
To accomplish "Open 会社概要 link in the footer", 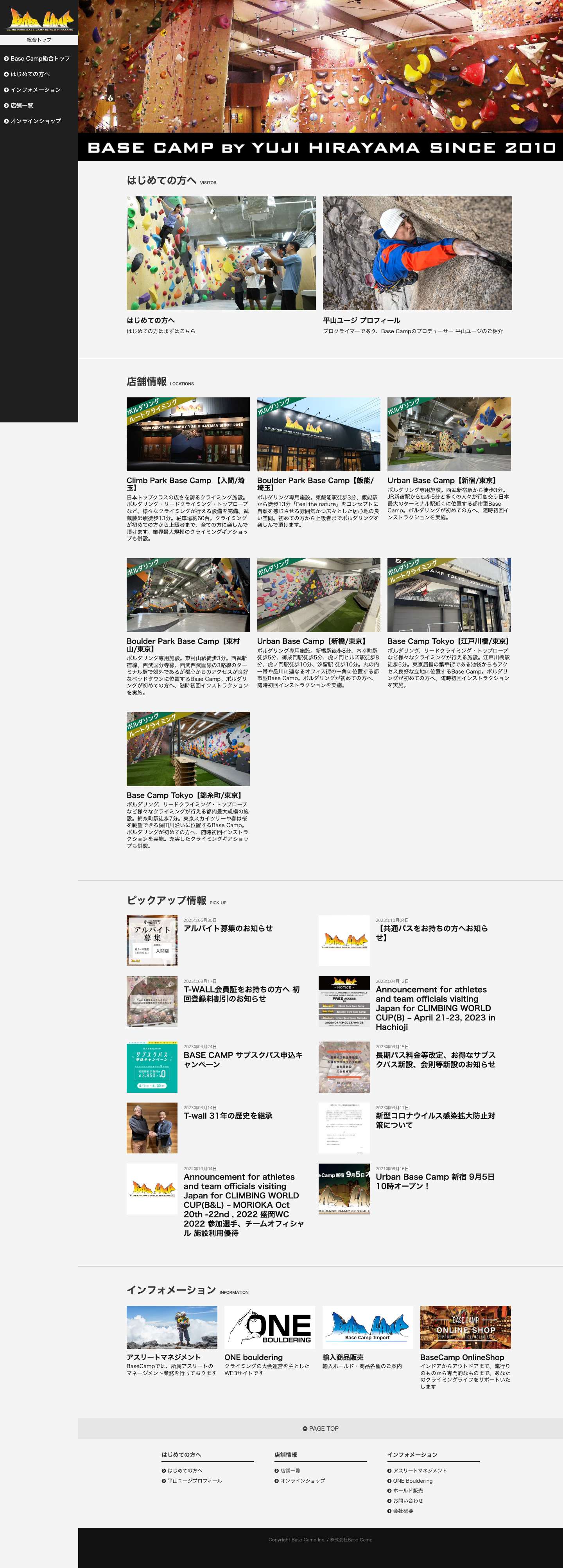I will [x=402, y=1511].
